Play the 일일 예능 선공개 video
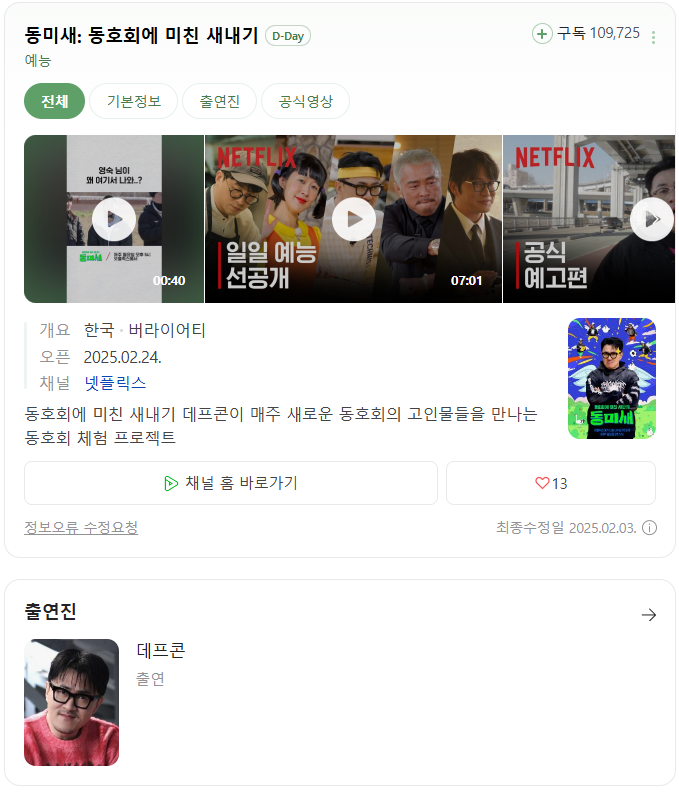 pos(354,219)
